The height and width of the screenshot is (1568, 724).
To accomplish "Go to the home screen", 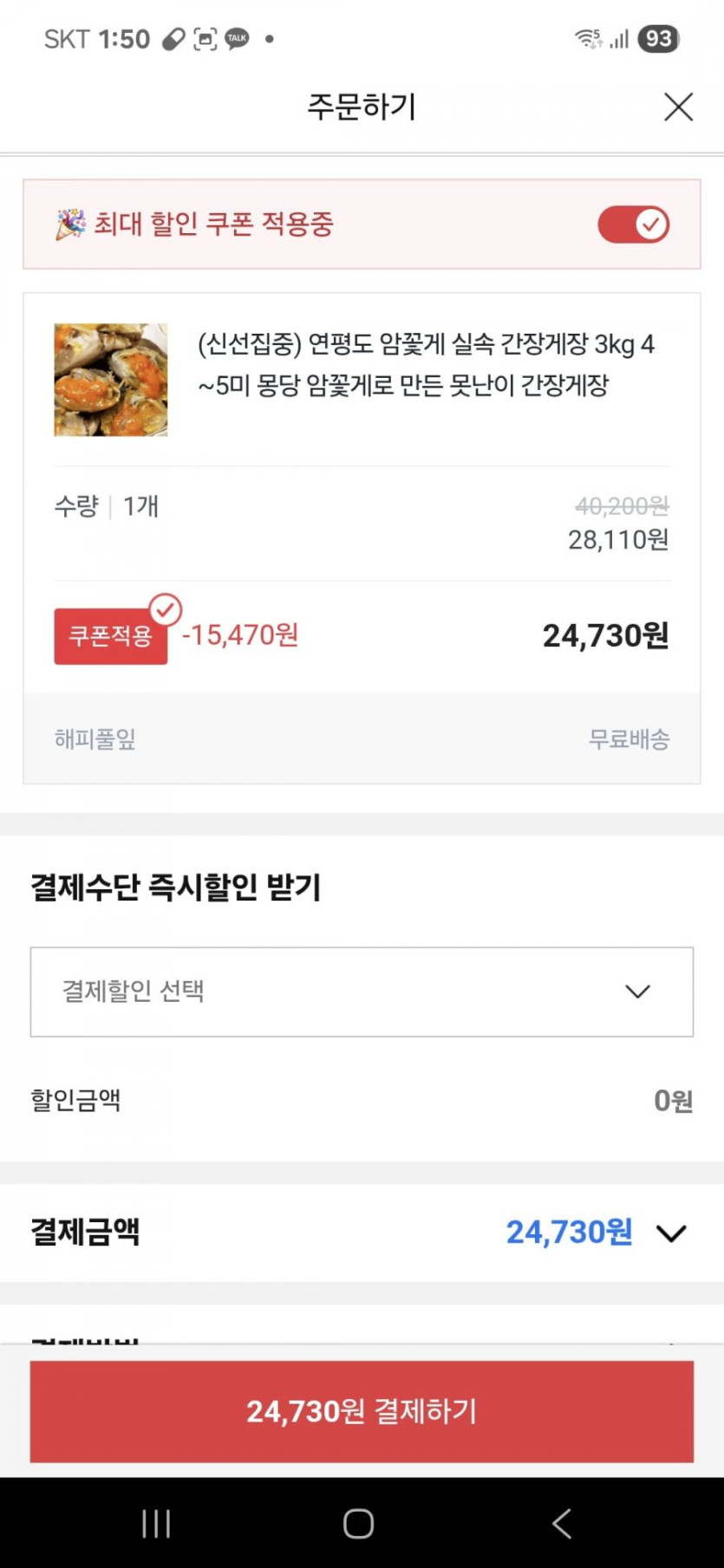I will (x=358, y=1523).
